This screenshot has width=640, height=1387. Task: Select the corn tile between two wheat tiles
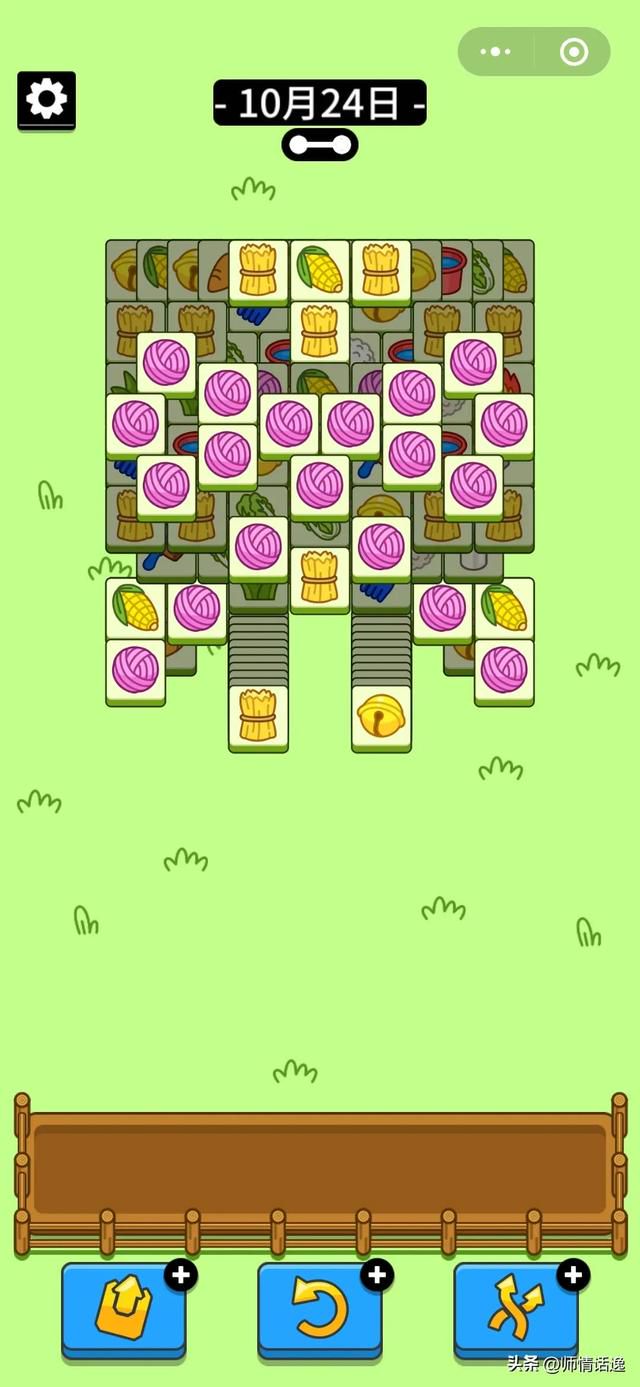(320, 270)
